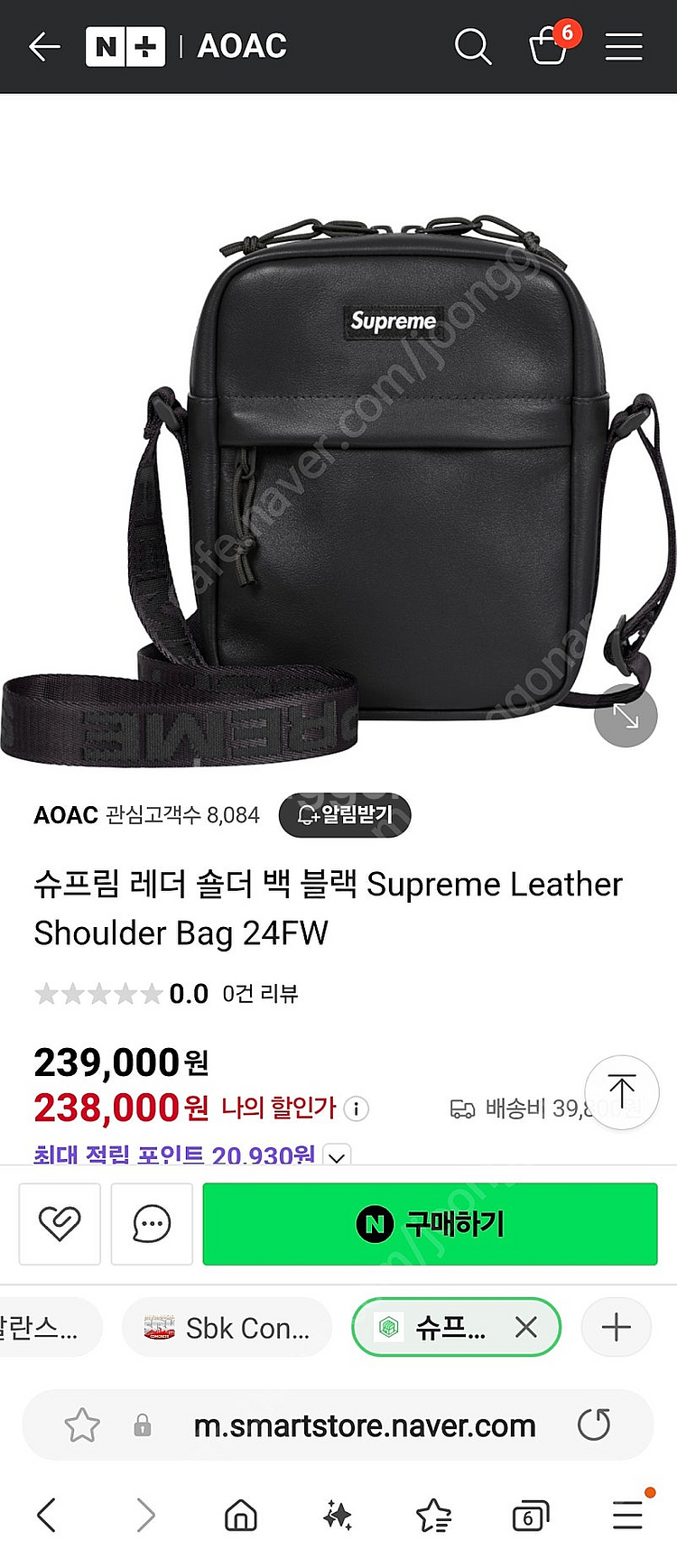Go to the browser home page

tap(240, 1515)
